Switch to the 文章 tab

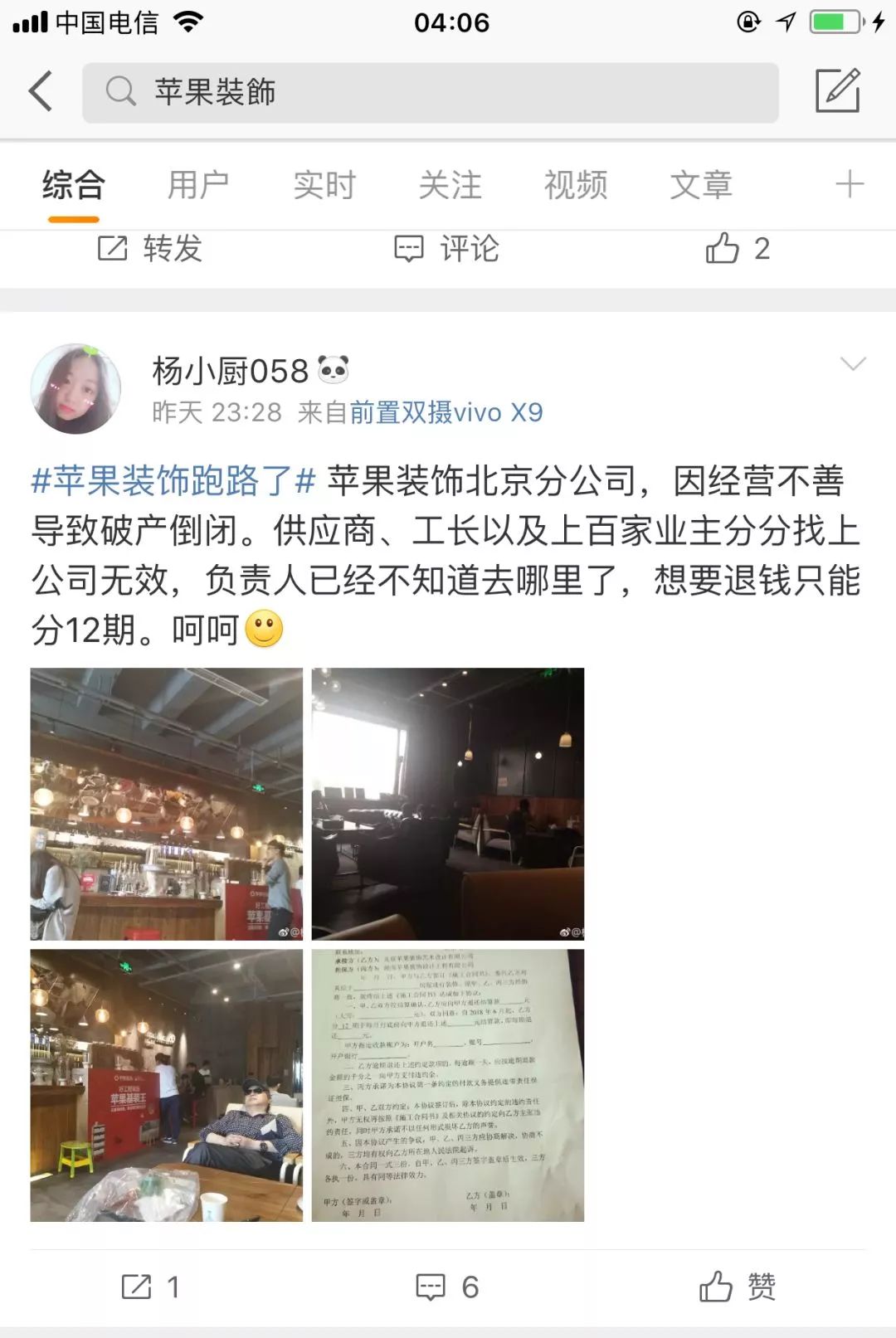(701, 185)
